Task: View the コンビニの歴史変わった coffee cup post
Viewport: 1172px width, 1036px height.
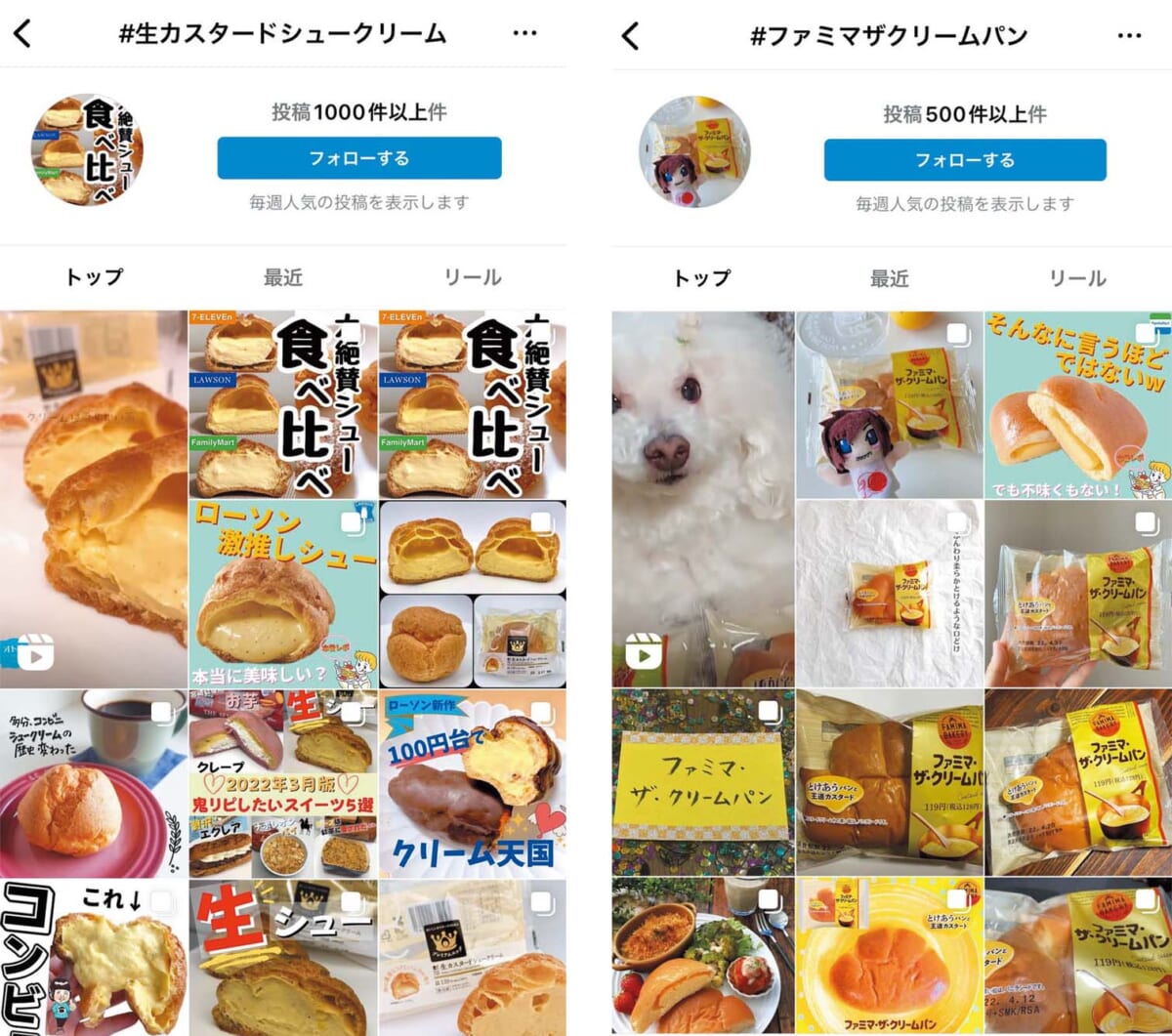Action: pos(94,783)
